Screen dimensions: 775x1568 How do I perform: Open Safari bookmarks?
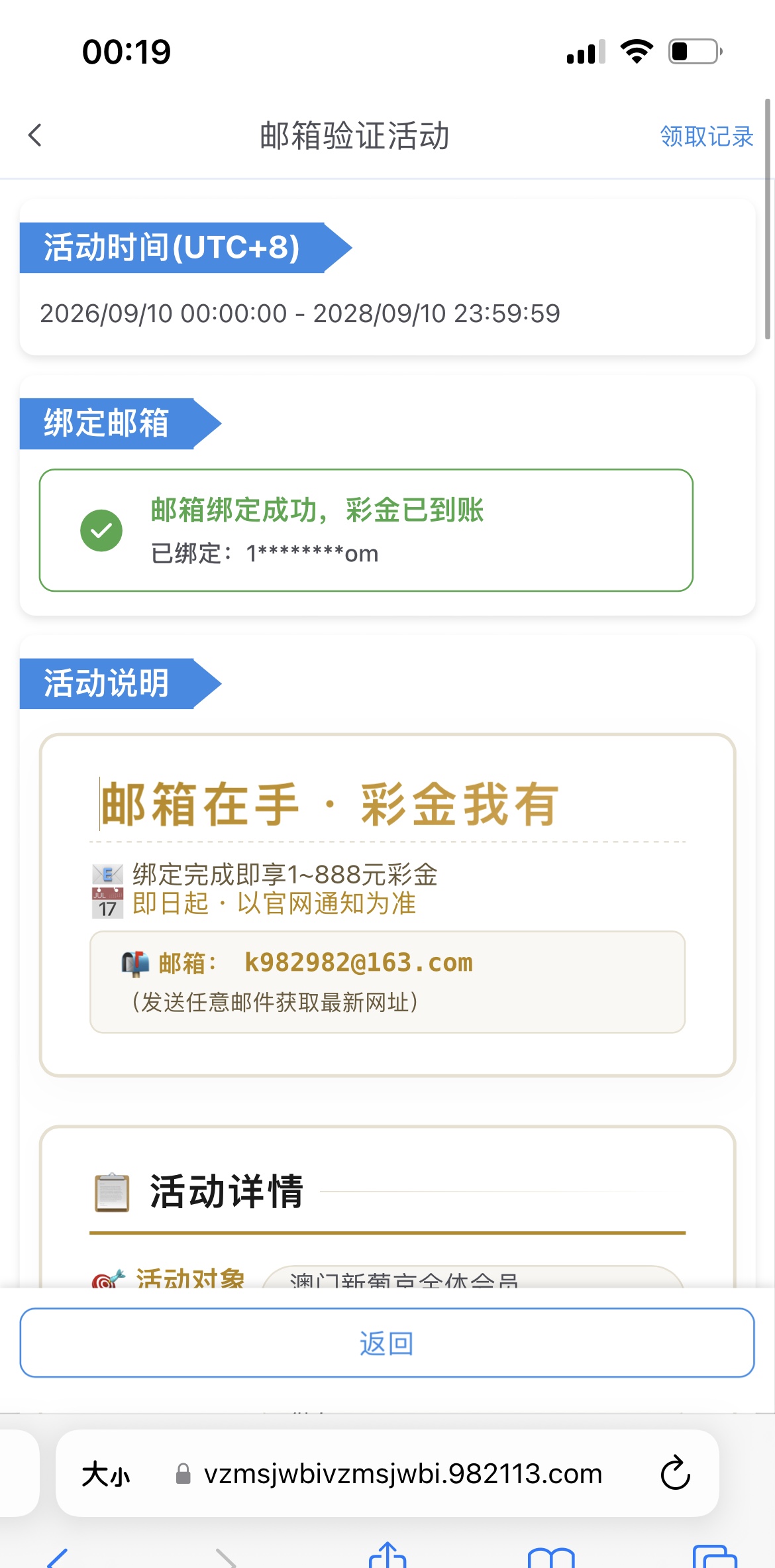(x=551, y=1557)
